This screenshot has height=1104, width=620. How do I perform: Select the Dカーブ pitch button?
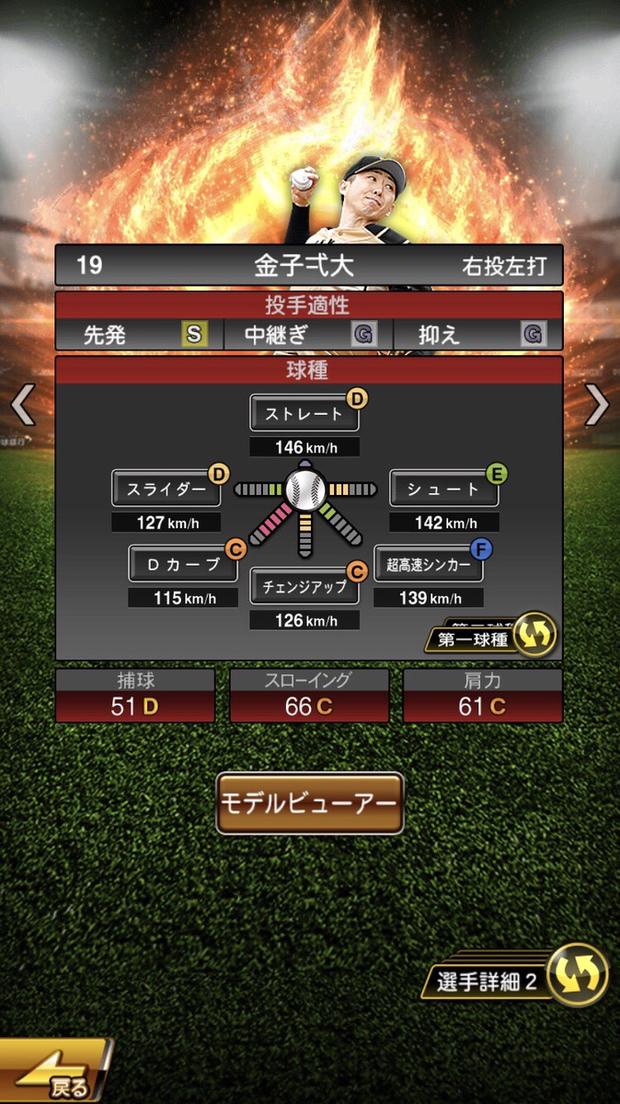(183, 564)
